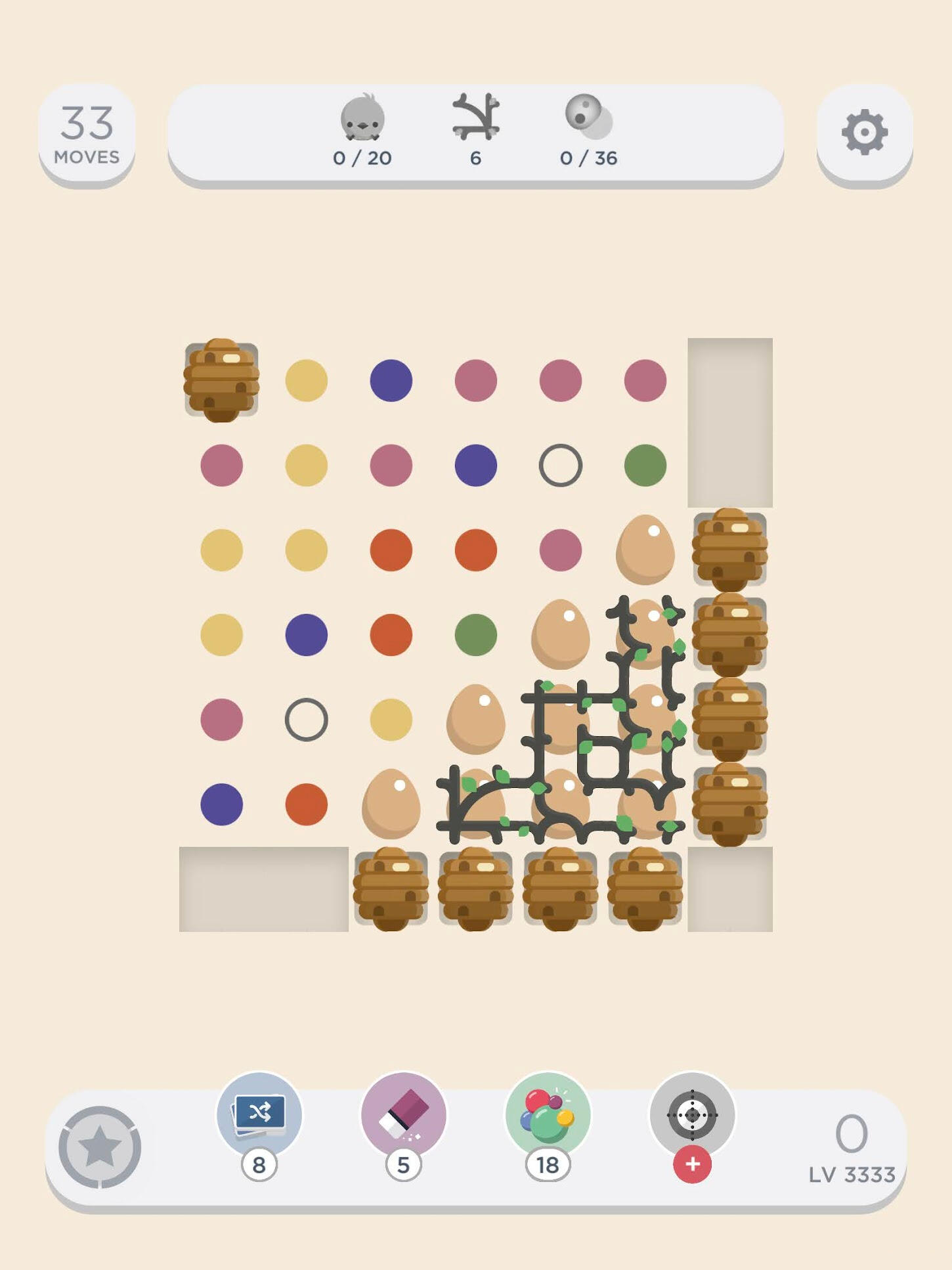Screen dimensions: 952x1270
Task: Get more of the target crosshair booster
Action: click(x=692, y=1164)
